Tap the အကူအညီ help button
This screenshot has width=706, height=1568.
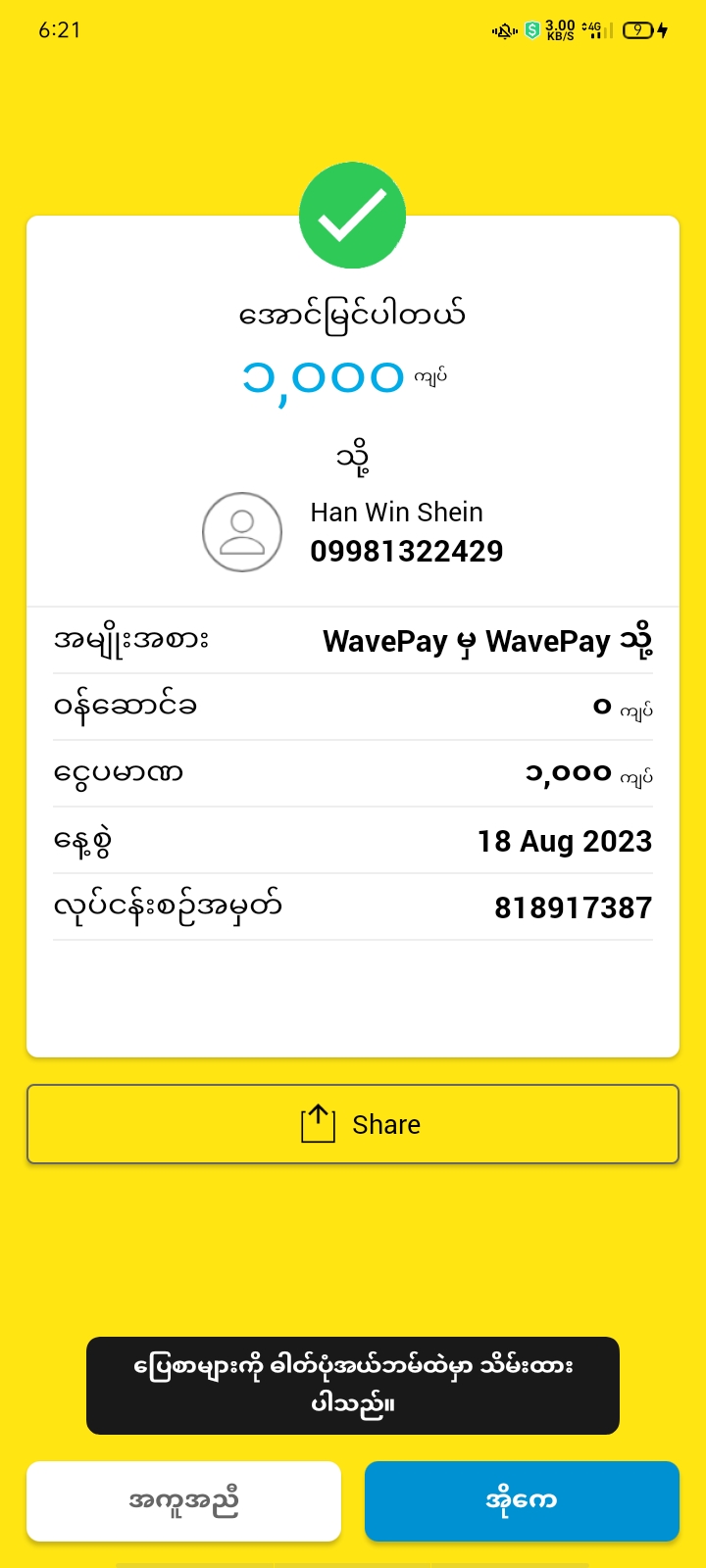click(x=183, y=1500)
